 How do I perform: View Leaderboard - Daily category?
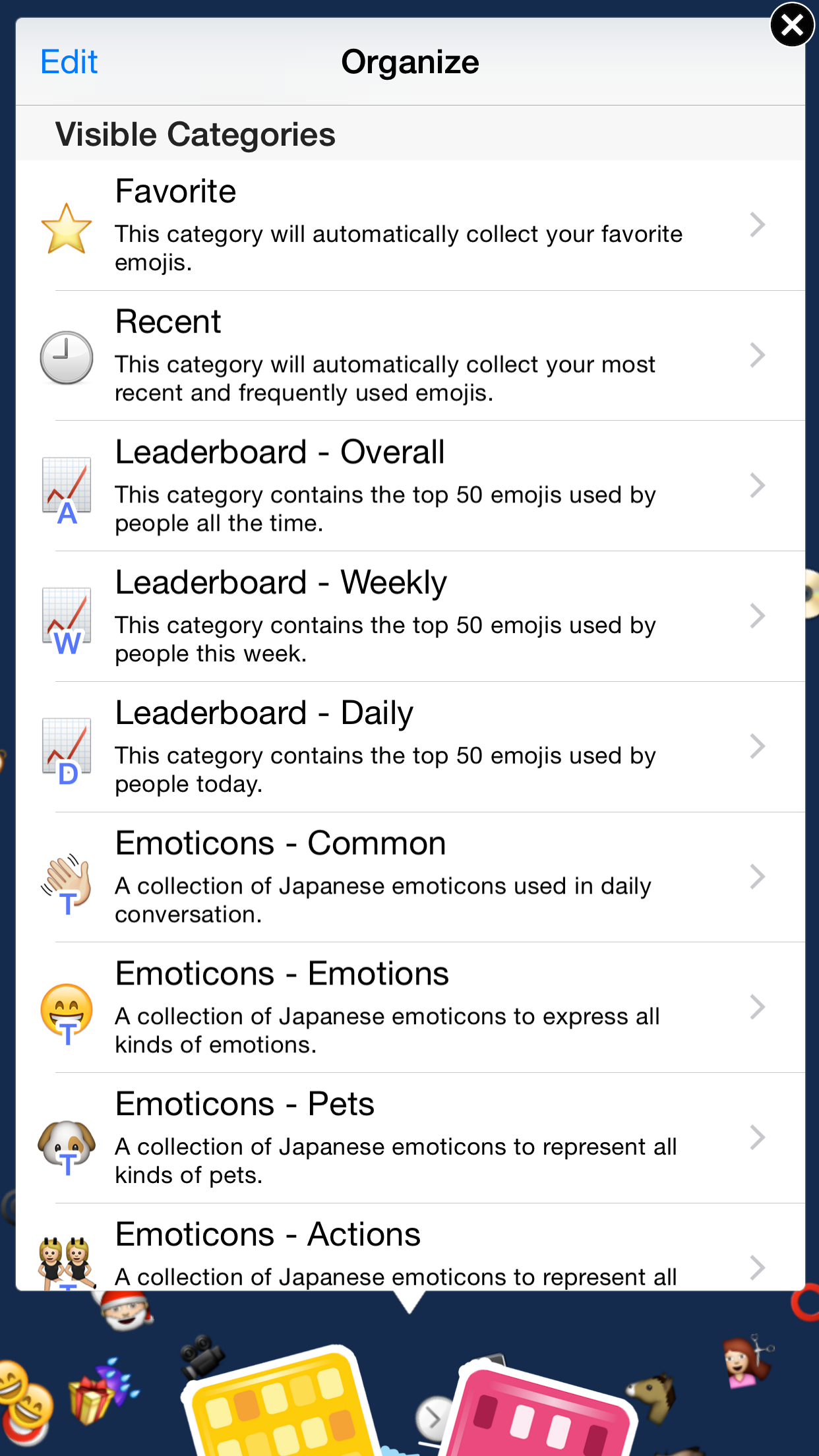pos(410,747)
